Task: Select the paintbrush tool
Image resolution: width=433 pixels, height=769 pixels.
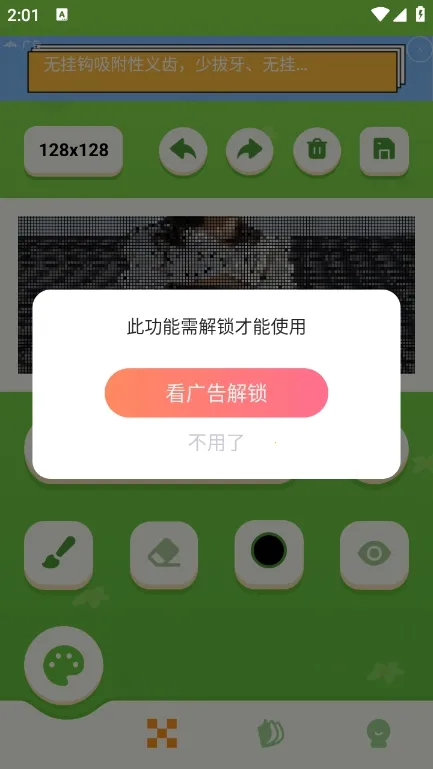Action: point(58,553)
